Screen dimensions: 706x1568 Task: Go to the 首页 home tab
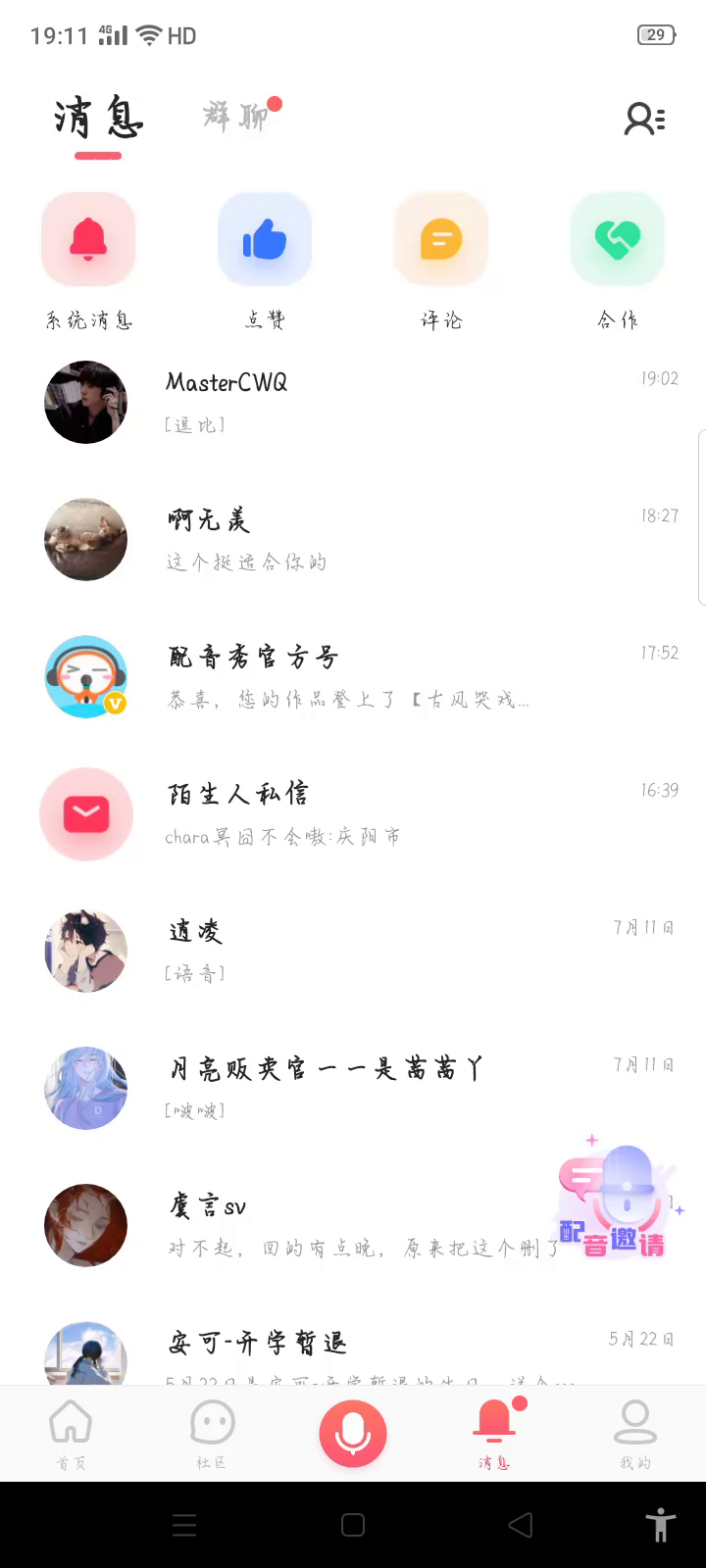[71, 1433]
